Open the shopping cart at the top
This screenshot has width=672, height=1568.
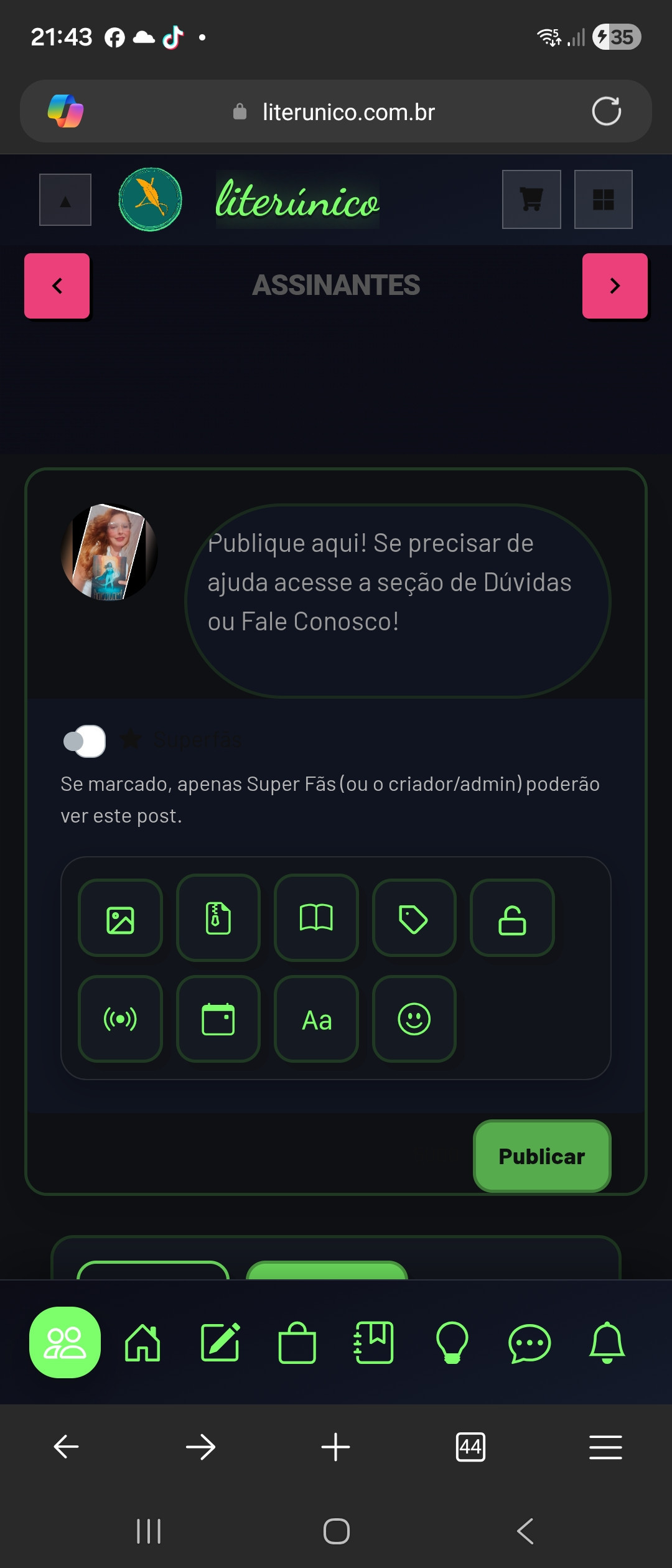tap(530, 200)
